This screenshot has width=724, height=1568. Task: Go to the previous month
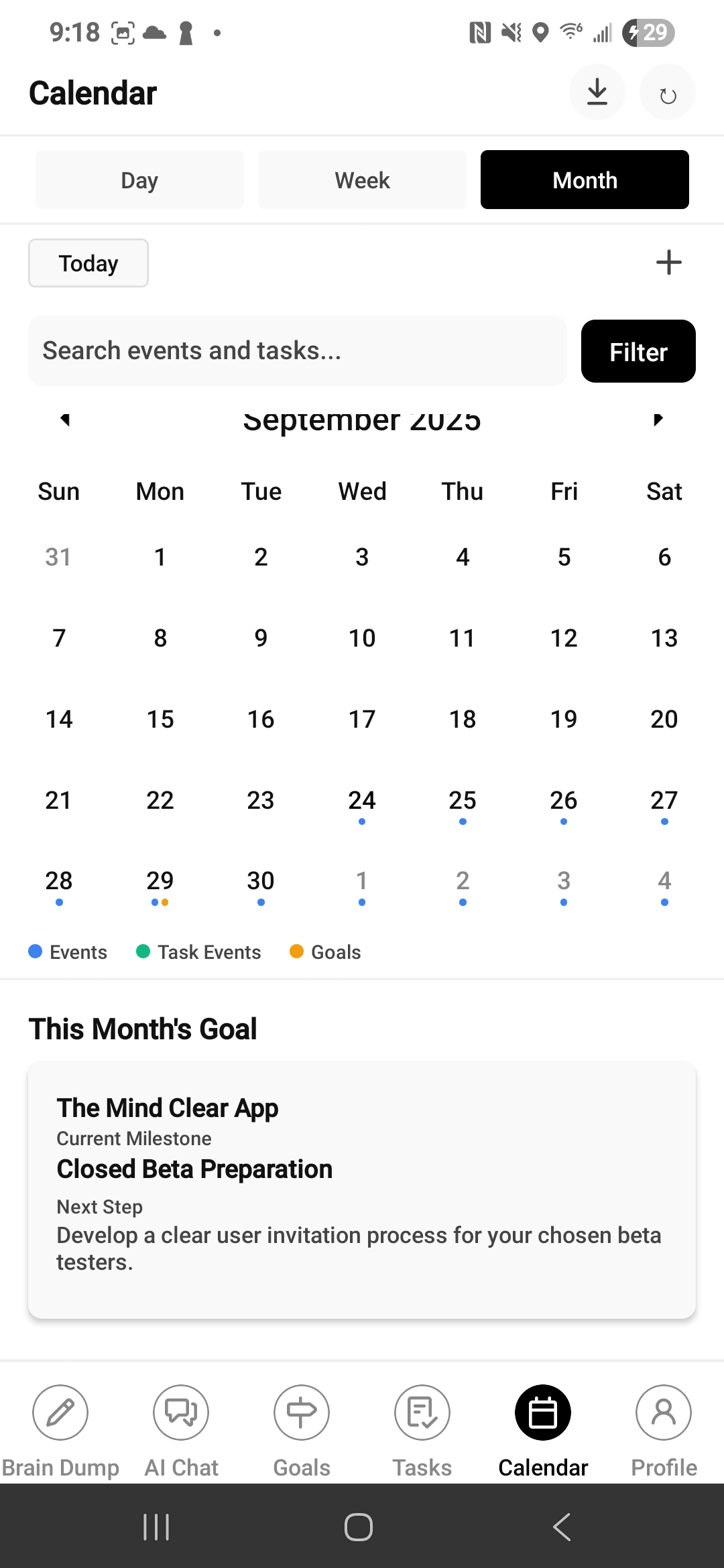tap(65, 420)
